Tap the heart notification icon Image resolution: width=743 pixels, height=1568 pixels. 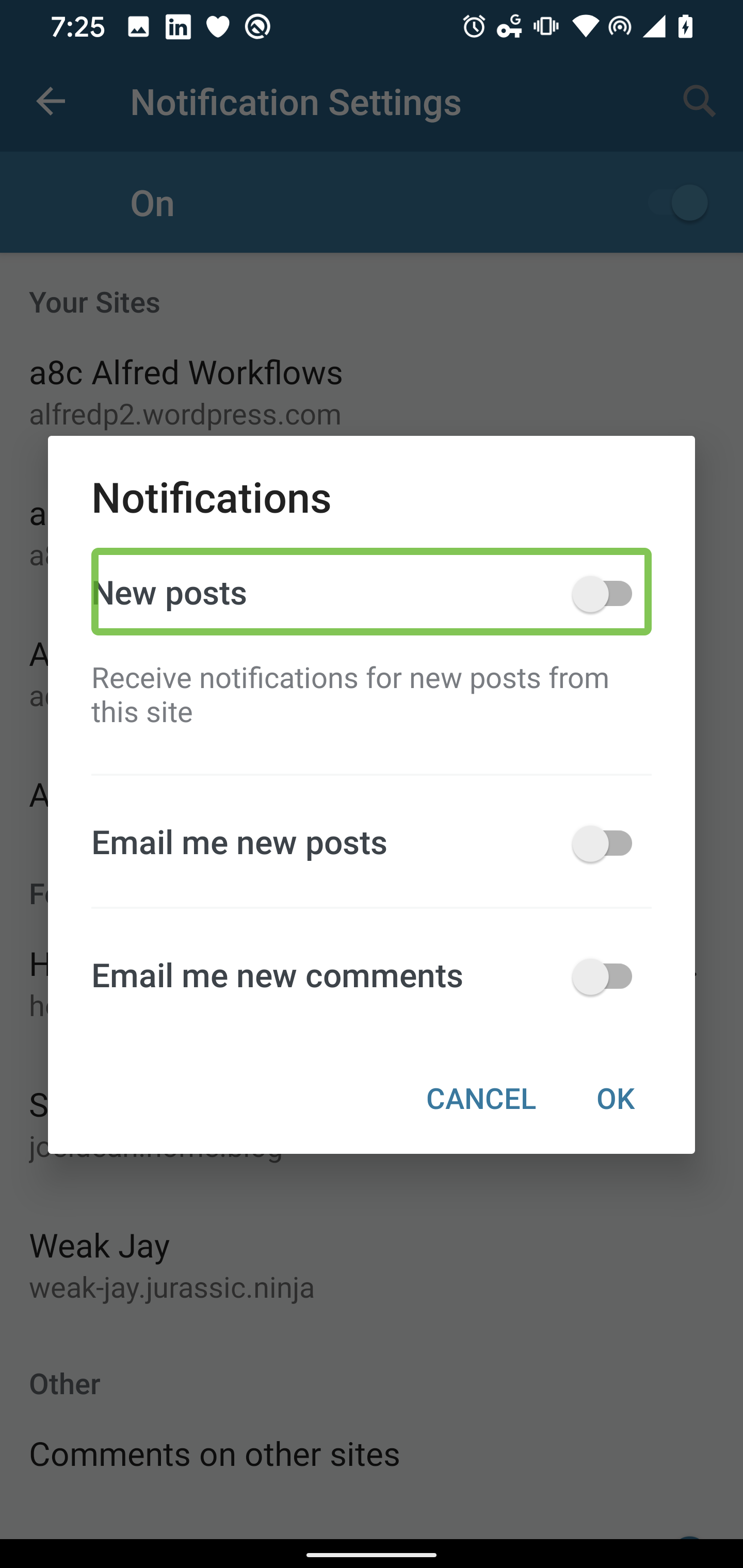click(x=217, y=26)
